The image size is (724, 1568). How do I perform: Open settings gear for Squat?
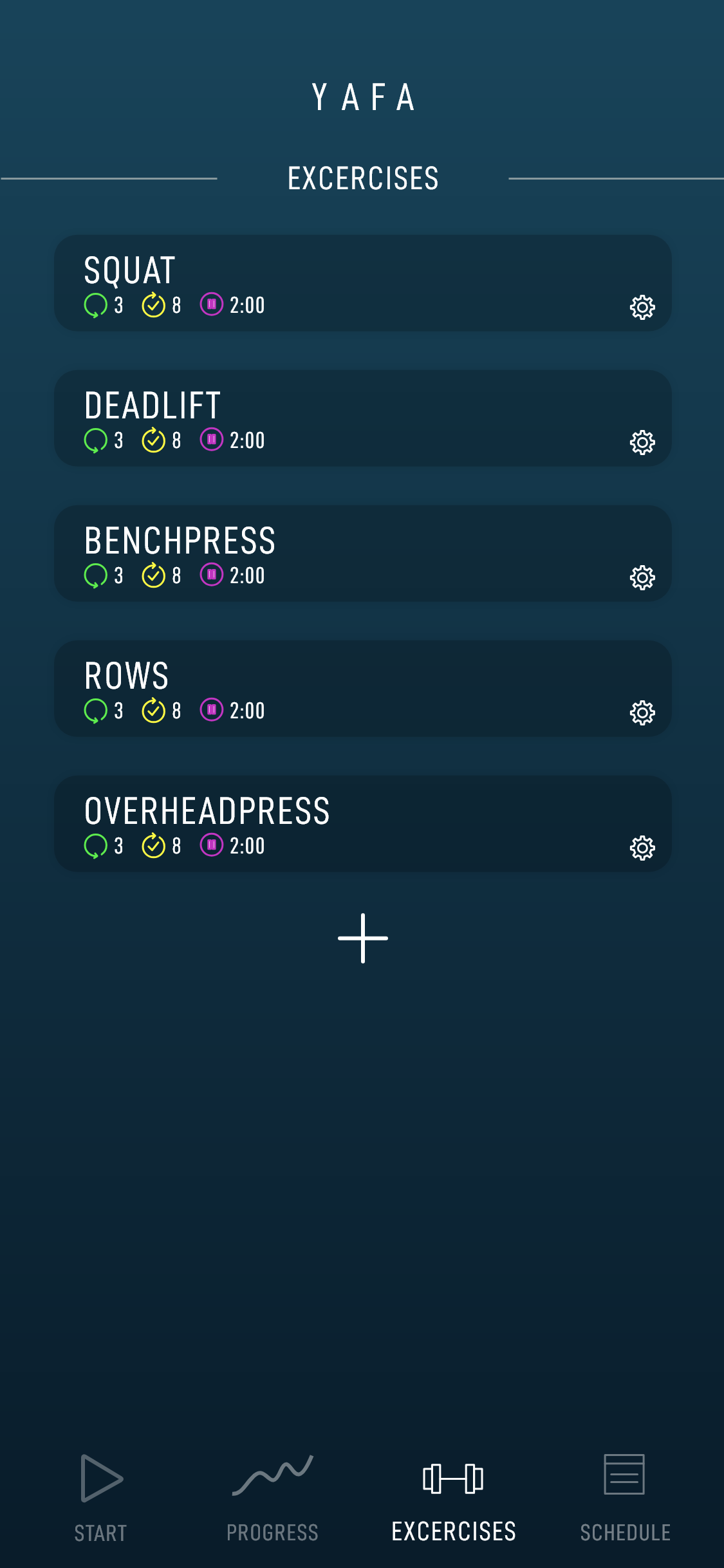click(642, 307)
